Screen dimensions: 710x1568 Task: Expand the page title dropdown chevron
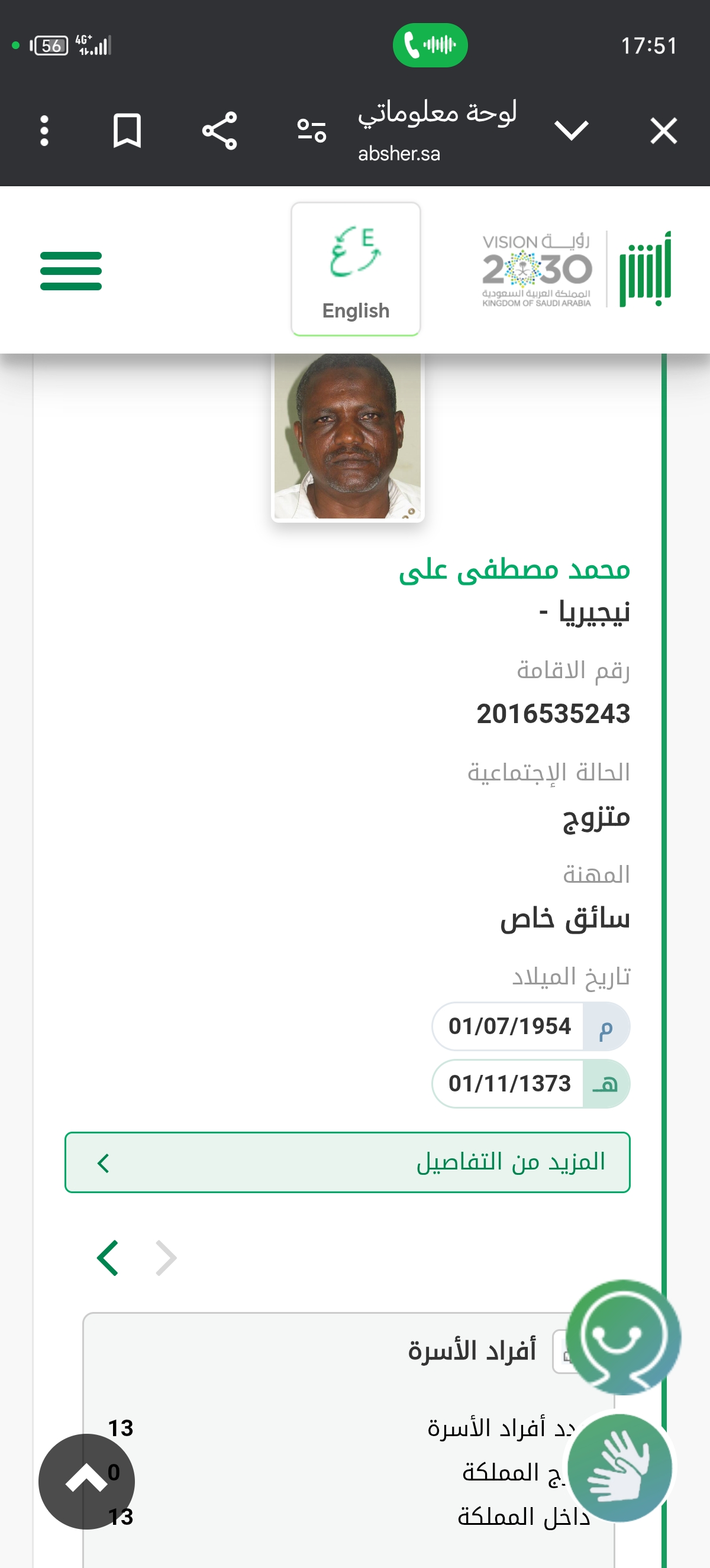(x=571, y=131)
